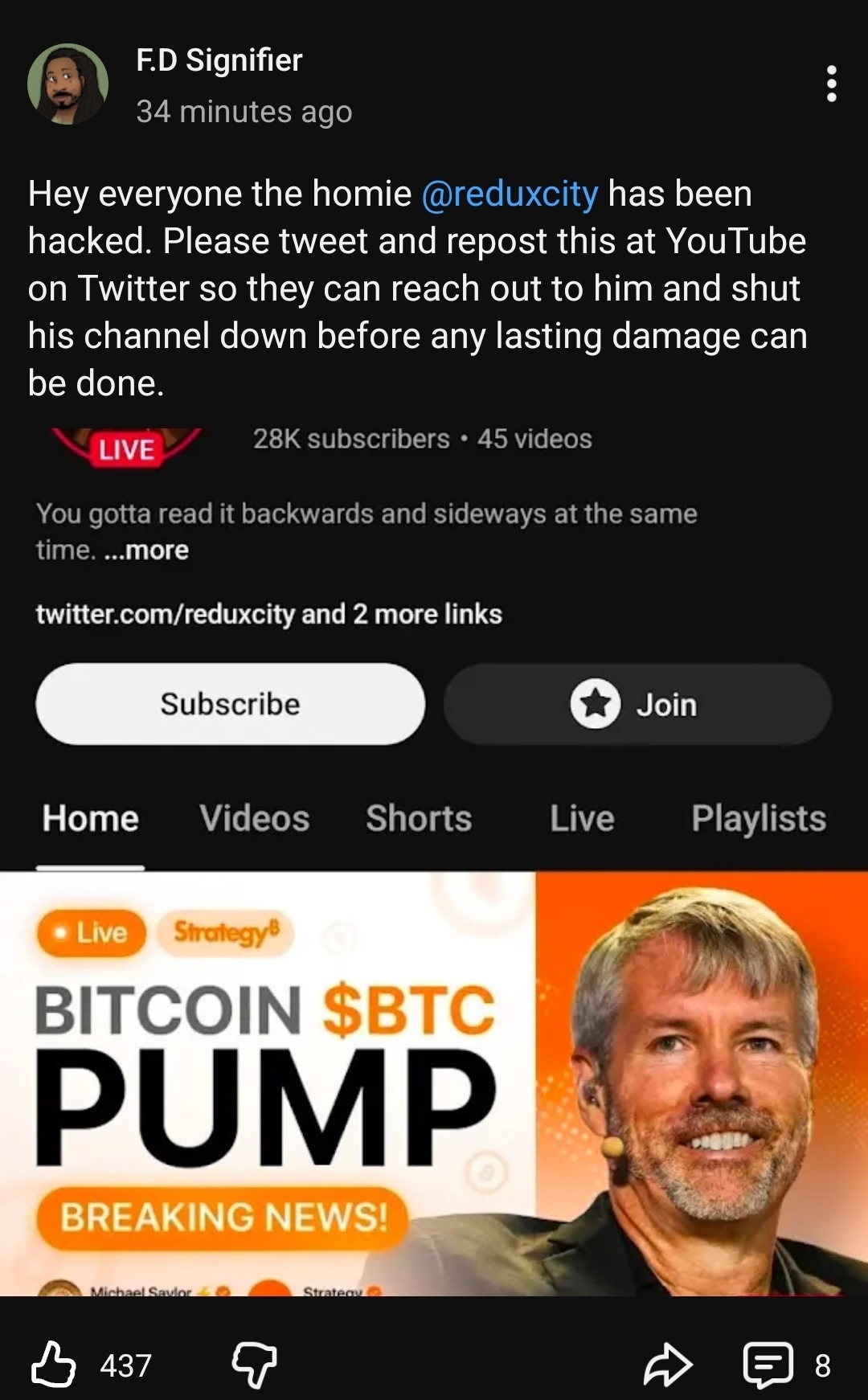868x1400 pixels.
Task: Open F.D Signifier's profile picture
Action: tap(68, 84)
